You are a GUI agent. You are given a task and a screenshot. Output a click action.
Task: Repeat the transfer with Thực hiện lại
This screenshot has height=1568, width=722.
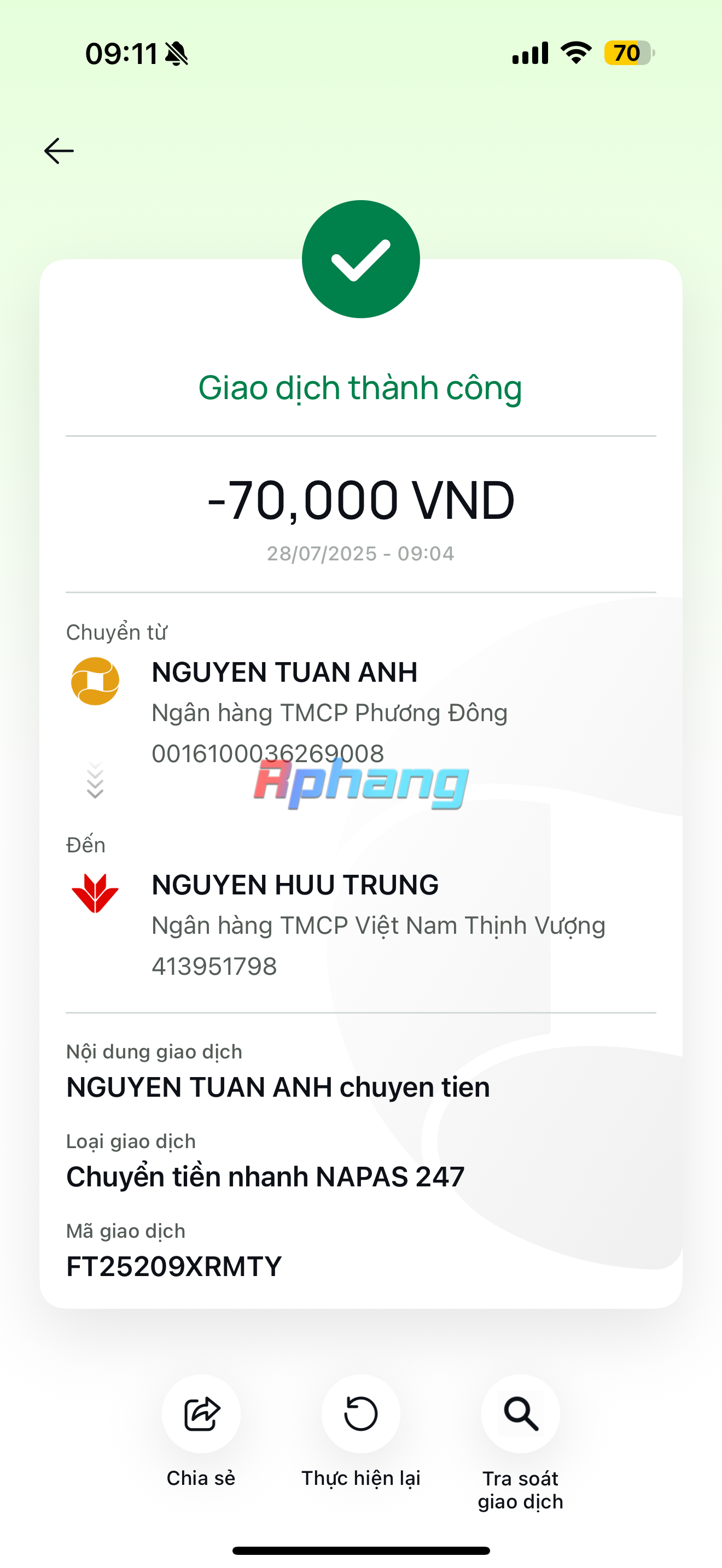(361, 1413)
